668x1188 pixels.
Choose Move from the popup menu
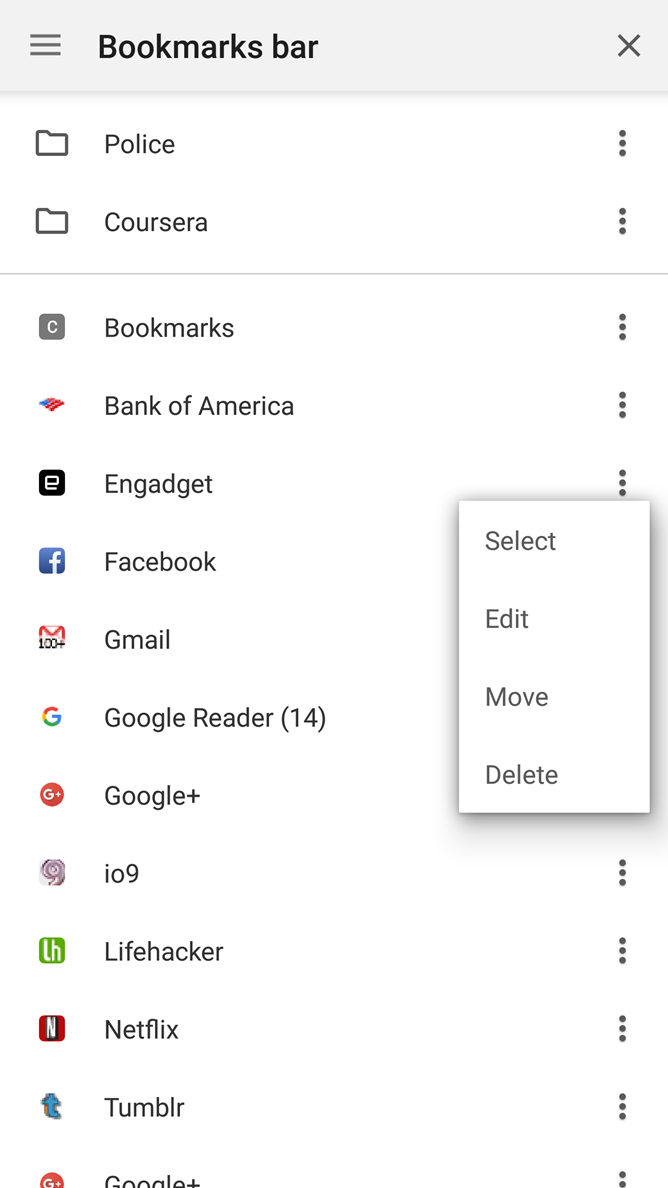click(554, 697)
